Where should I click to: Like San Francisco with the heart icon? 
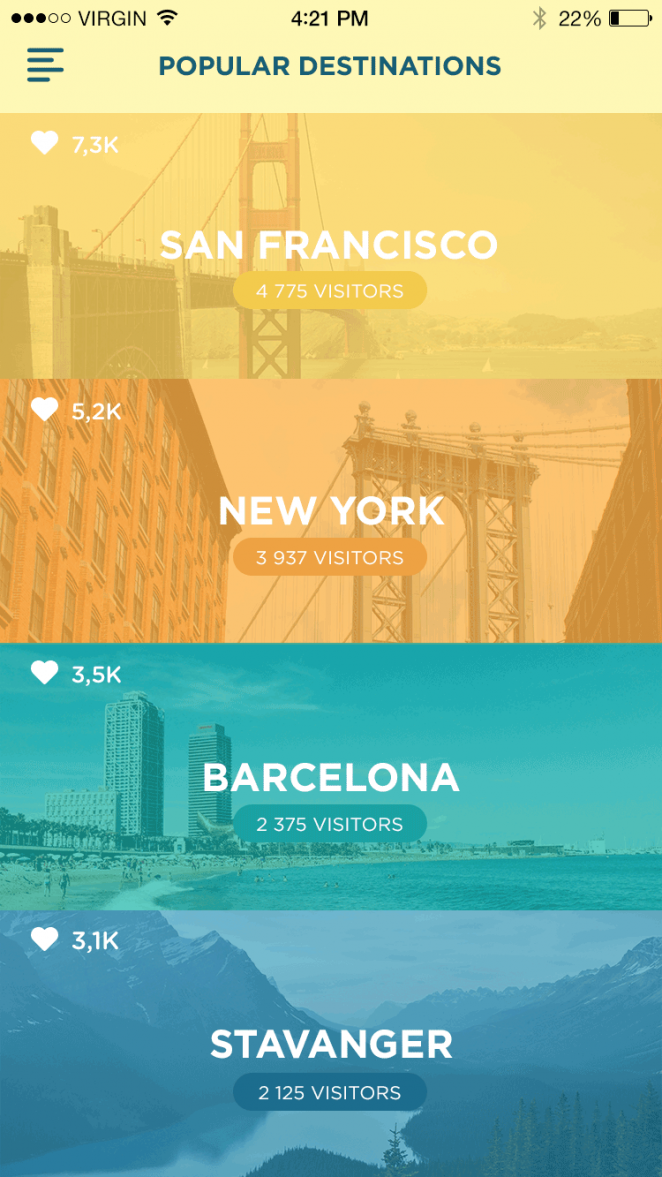click(45, 143)
